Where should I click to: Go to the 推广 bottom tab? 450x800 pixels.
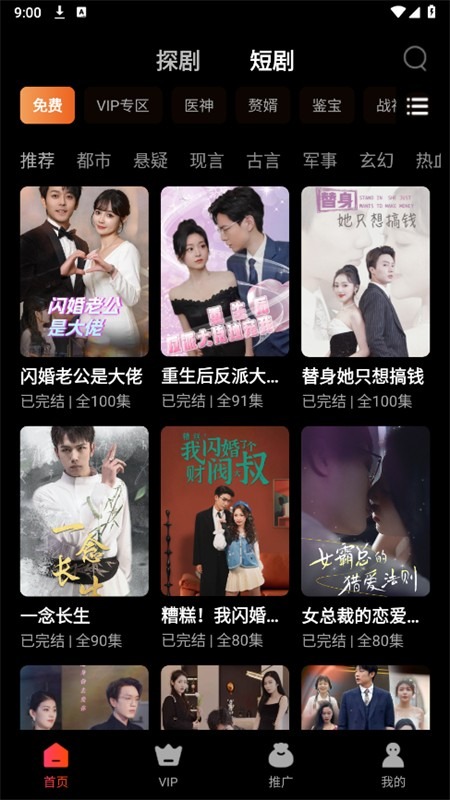[x=281, y=765]
